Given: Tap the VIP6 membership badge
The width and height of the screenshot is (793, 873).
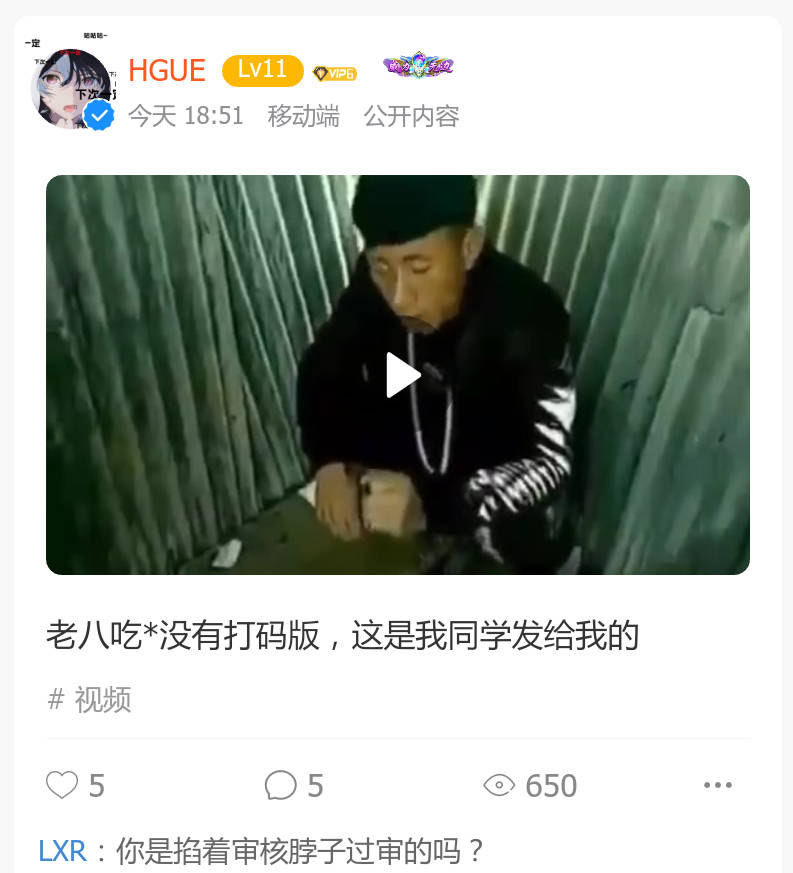Looking at the screenshot, I should [x=335, y=73].
